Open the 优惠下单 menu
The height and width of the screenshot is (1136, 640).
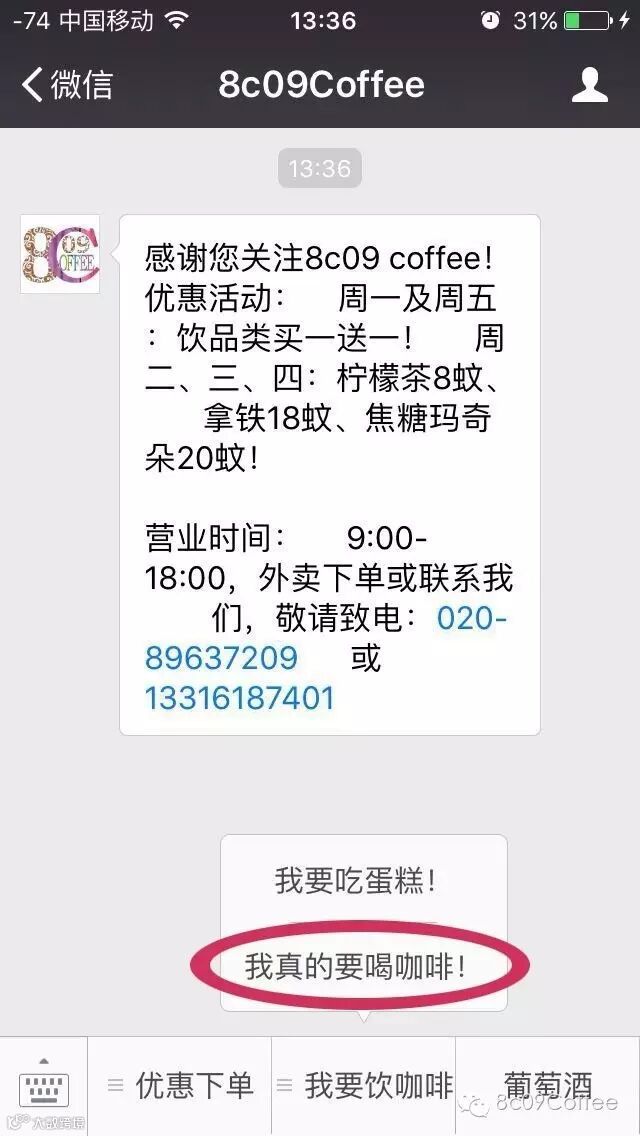pos(180,1085)
